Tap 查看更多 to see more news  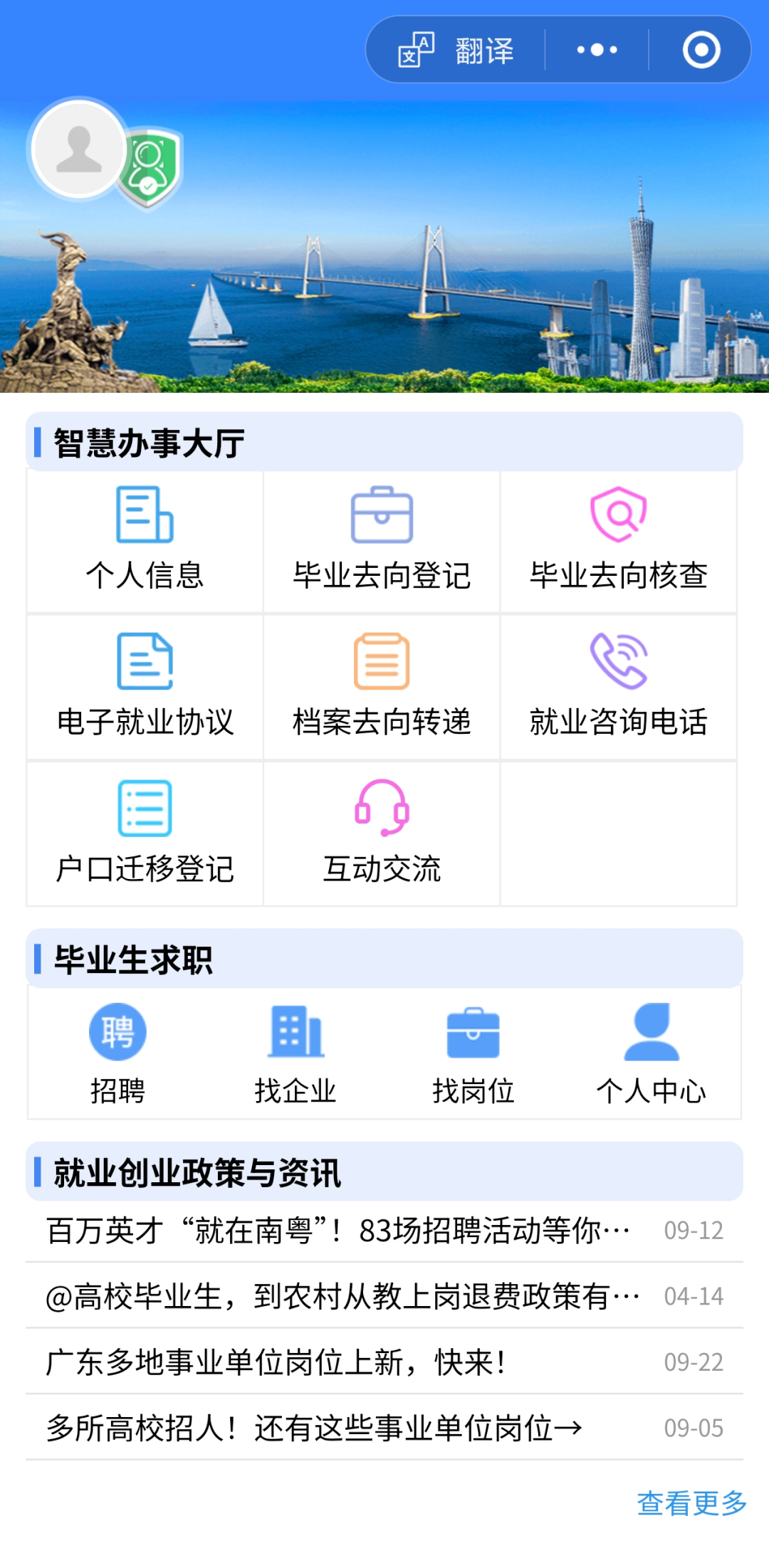[691, 1503]
